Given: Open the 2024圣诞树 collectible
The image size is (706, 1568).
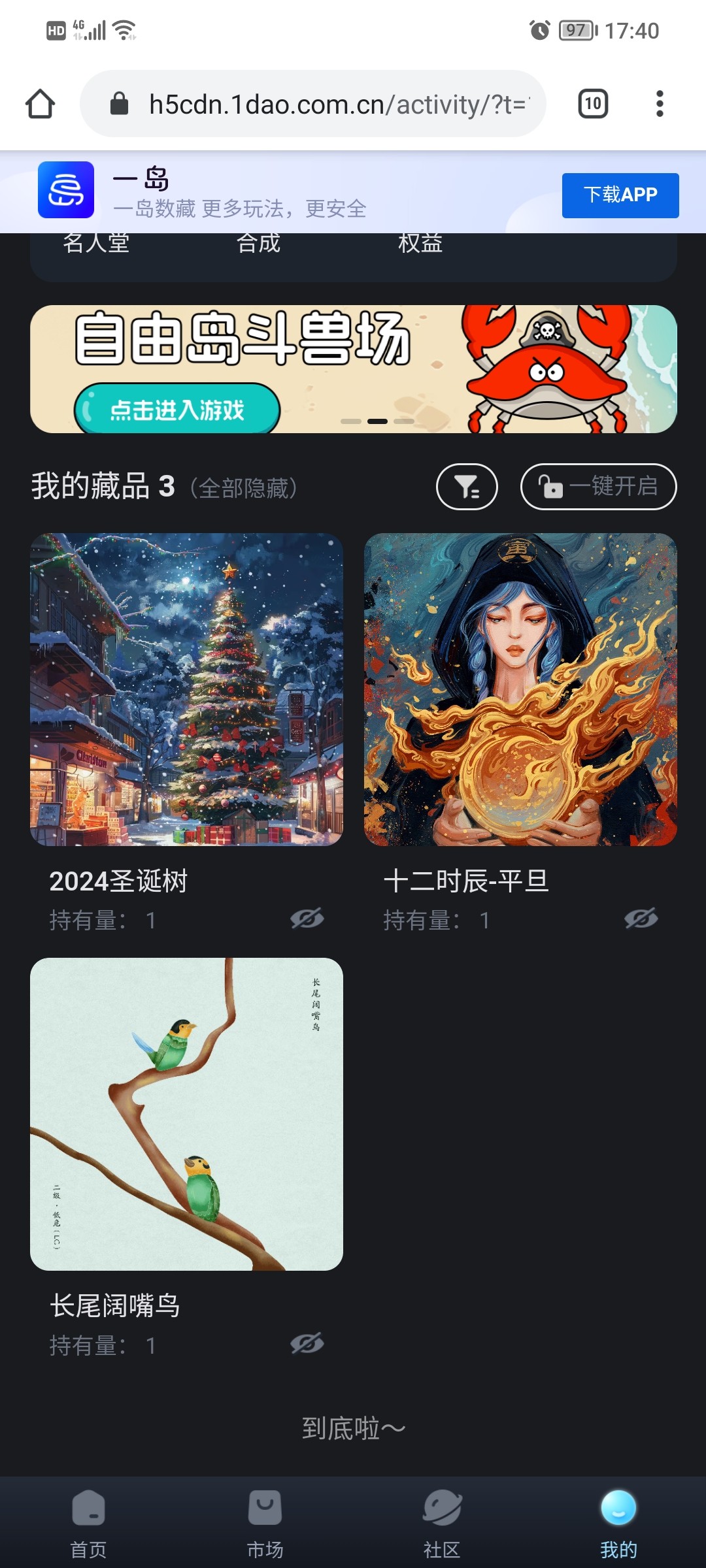Looking at the screenshot, I should point(186,689).
